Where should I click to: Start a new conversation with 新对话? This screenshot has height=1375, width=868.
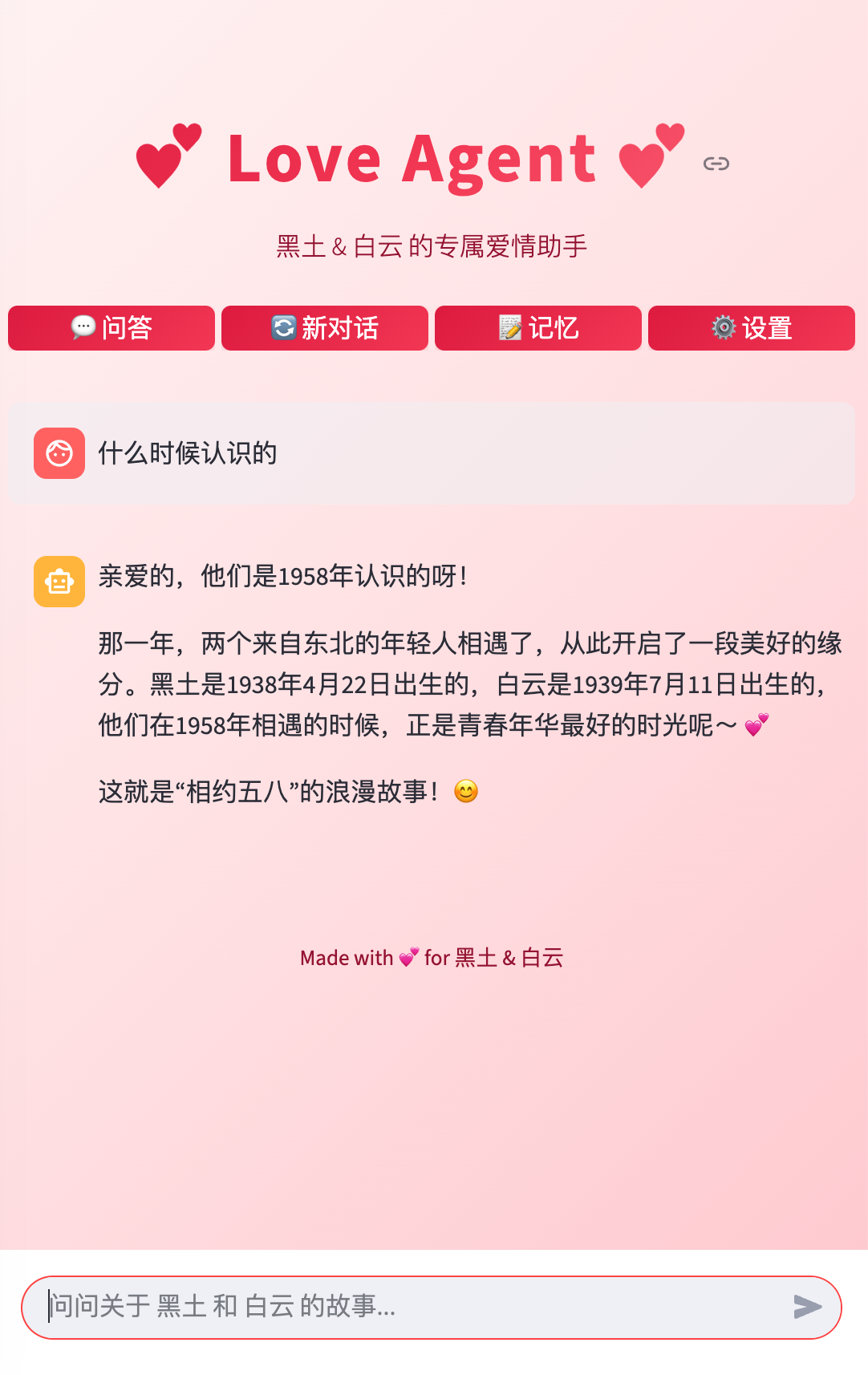(x=325, y=328)
